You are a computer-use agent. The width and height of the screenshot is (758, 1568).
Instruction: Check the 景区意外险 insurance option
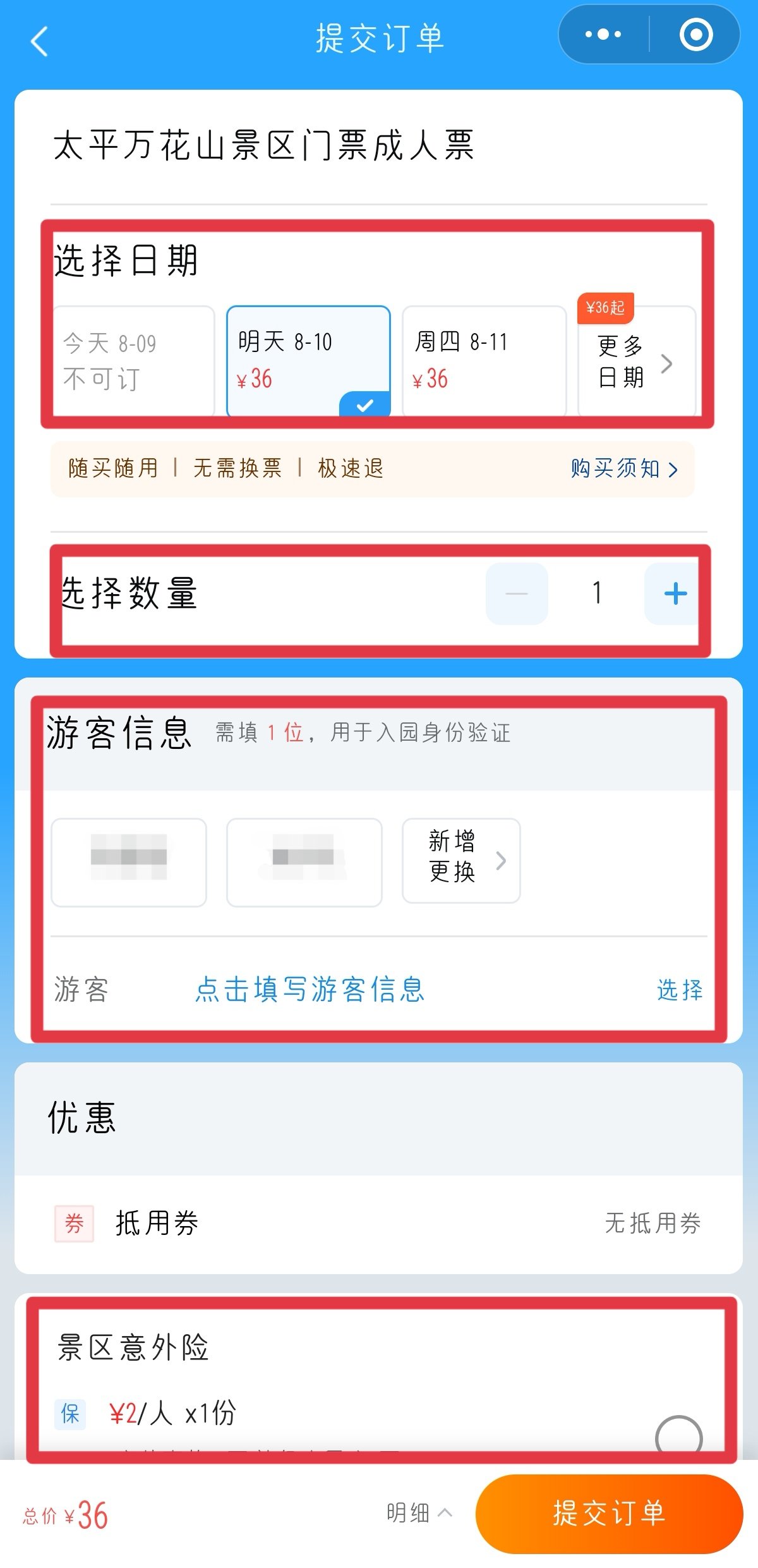tap(678, 1437)
